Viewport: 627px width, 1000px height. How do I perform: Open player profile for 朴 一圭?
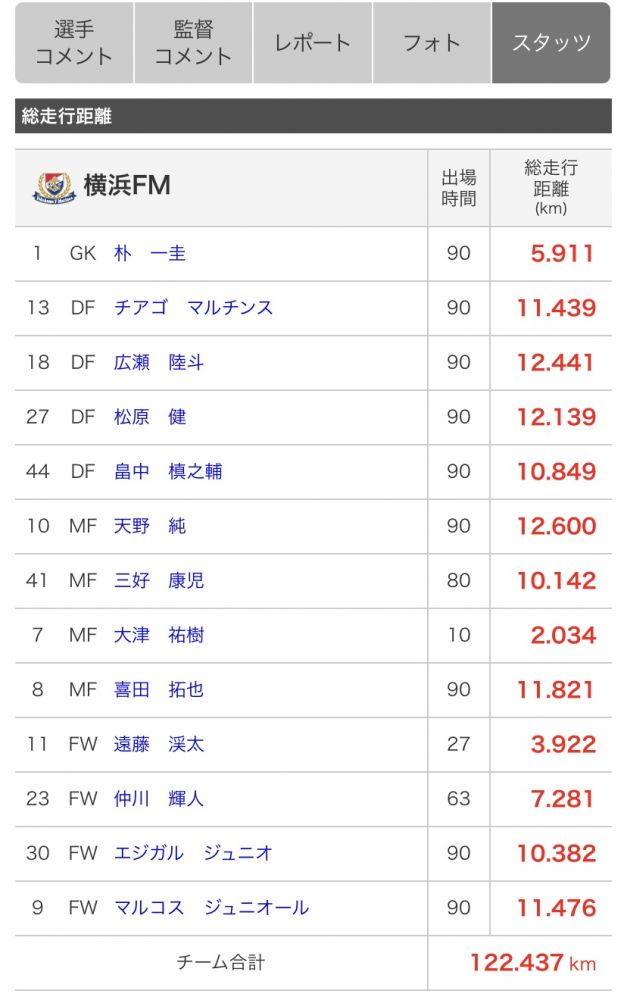click(150, 254)
